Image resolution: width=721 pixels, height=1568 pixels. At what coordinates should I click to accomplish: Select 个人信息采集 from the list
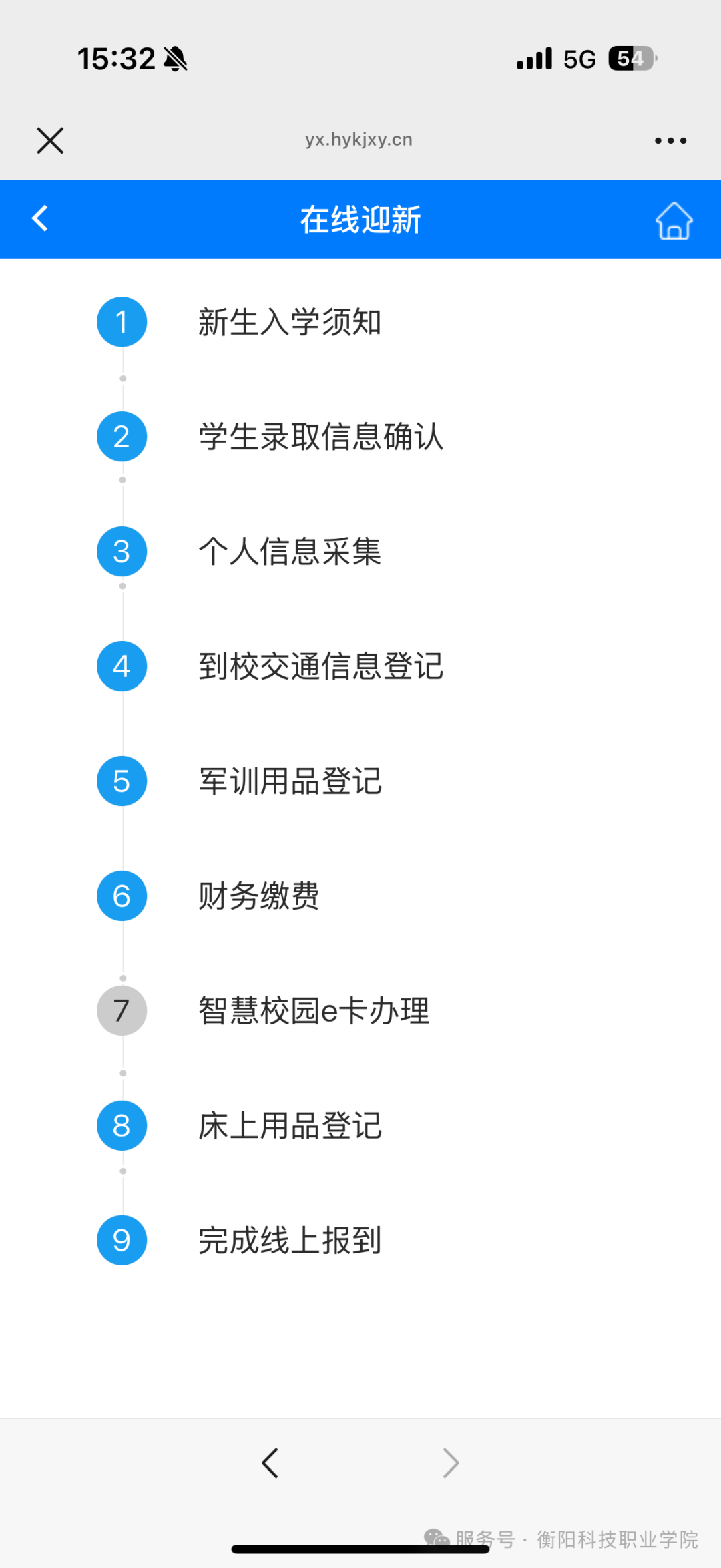(290, 552)
